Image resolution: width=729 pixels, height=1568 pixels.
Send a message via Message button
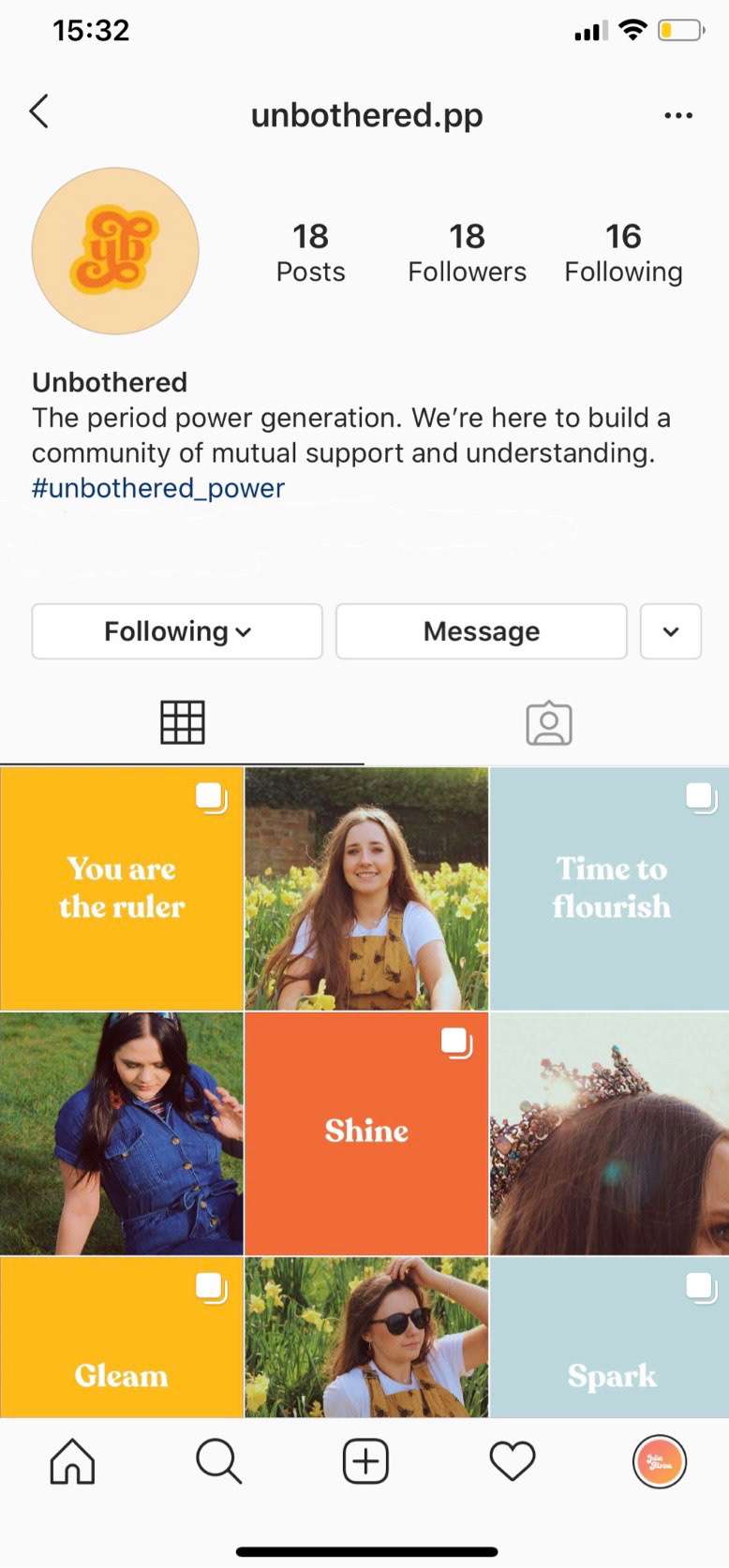click(481, 631)
